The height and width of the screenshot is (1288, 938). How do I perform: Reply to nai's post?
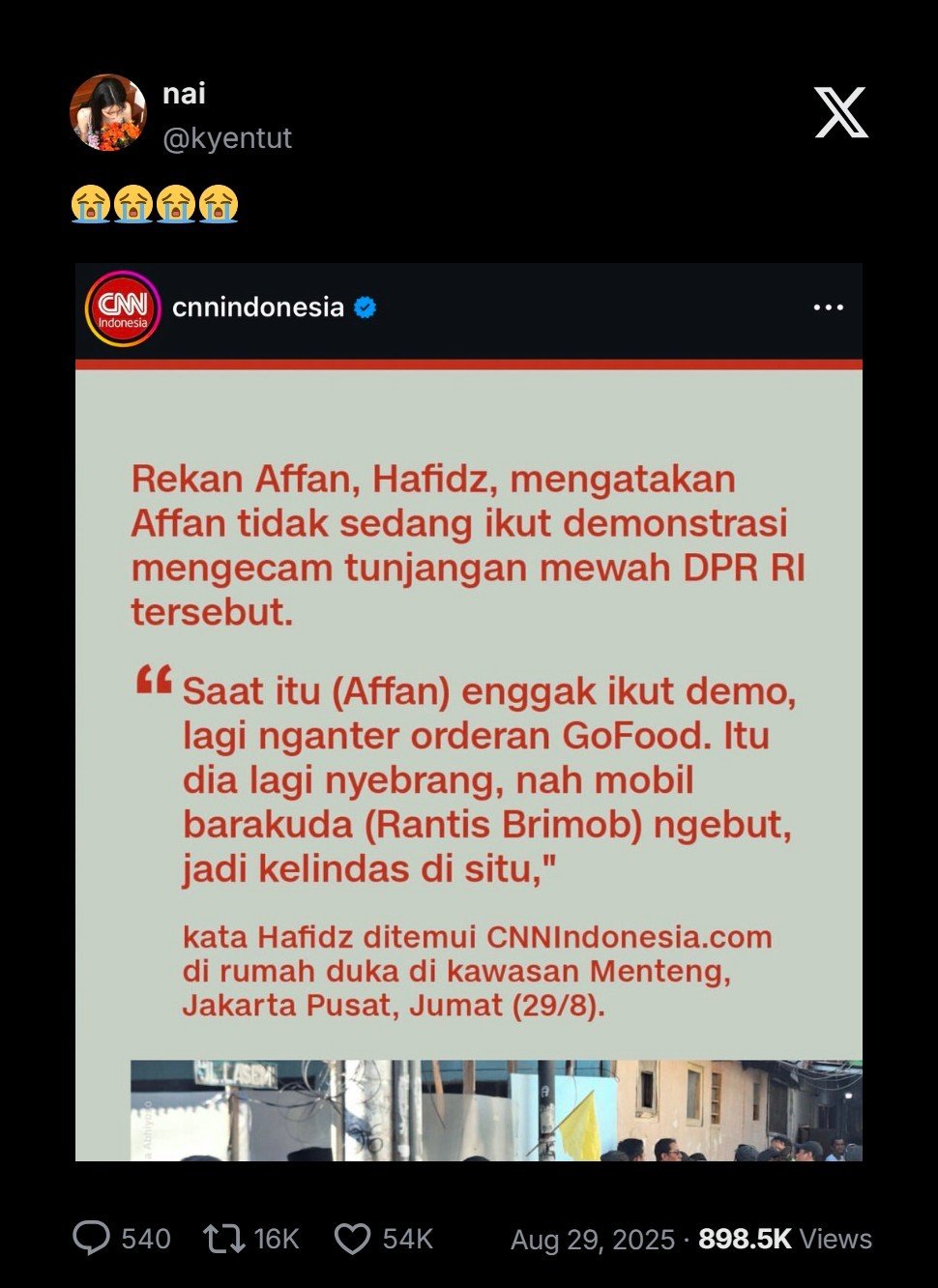pos(92,1239)
